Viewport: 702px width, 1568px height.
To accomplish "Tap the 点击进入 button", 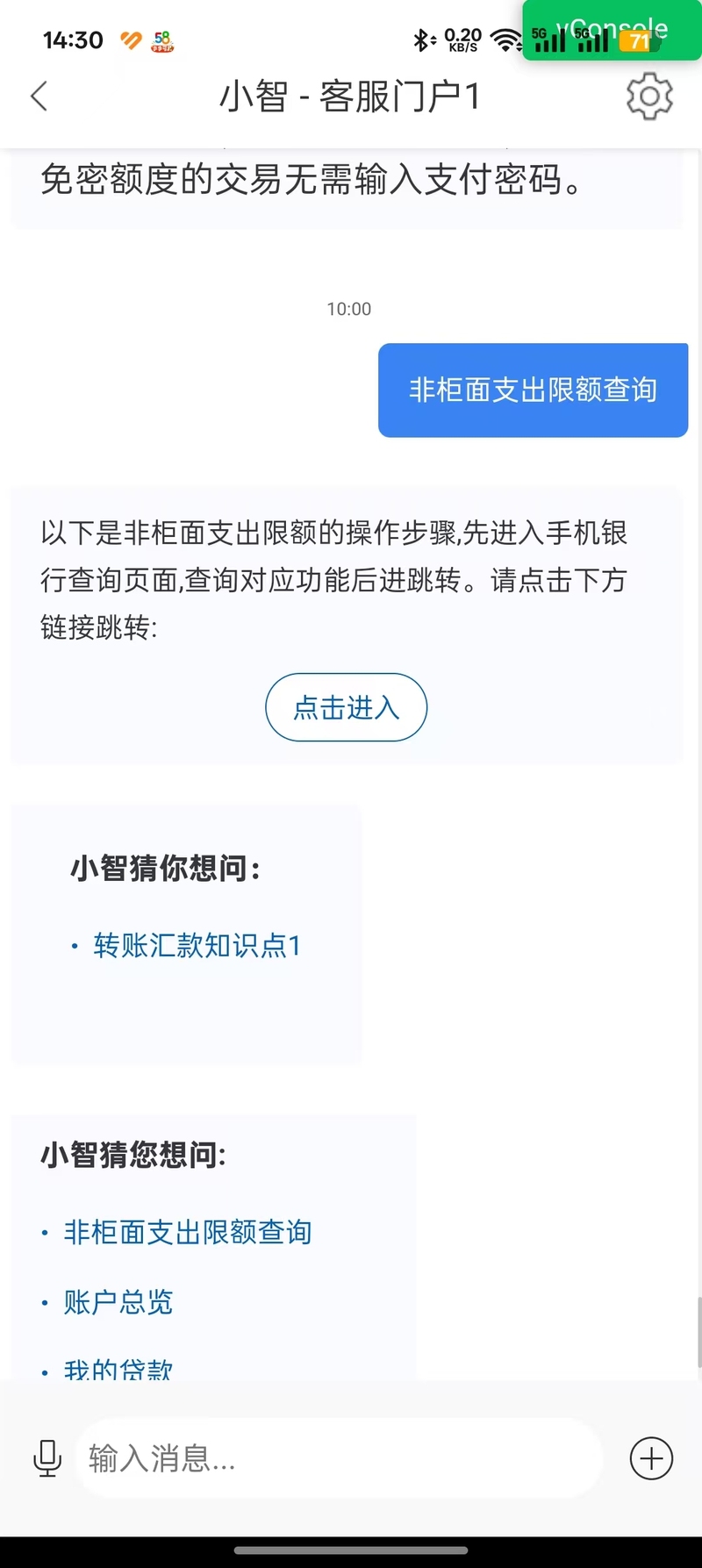I will coord(346,707).
